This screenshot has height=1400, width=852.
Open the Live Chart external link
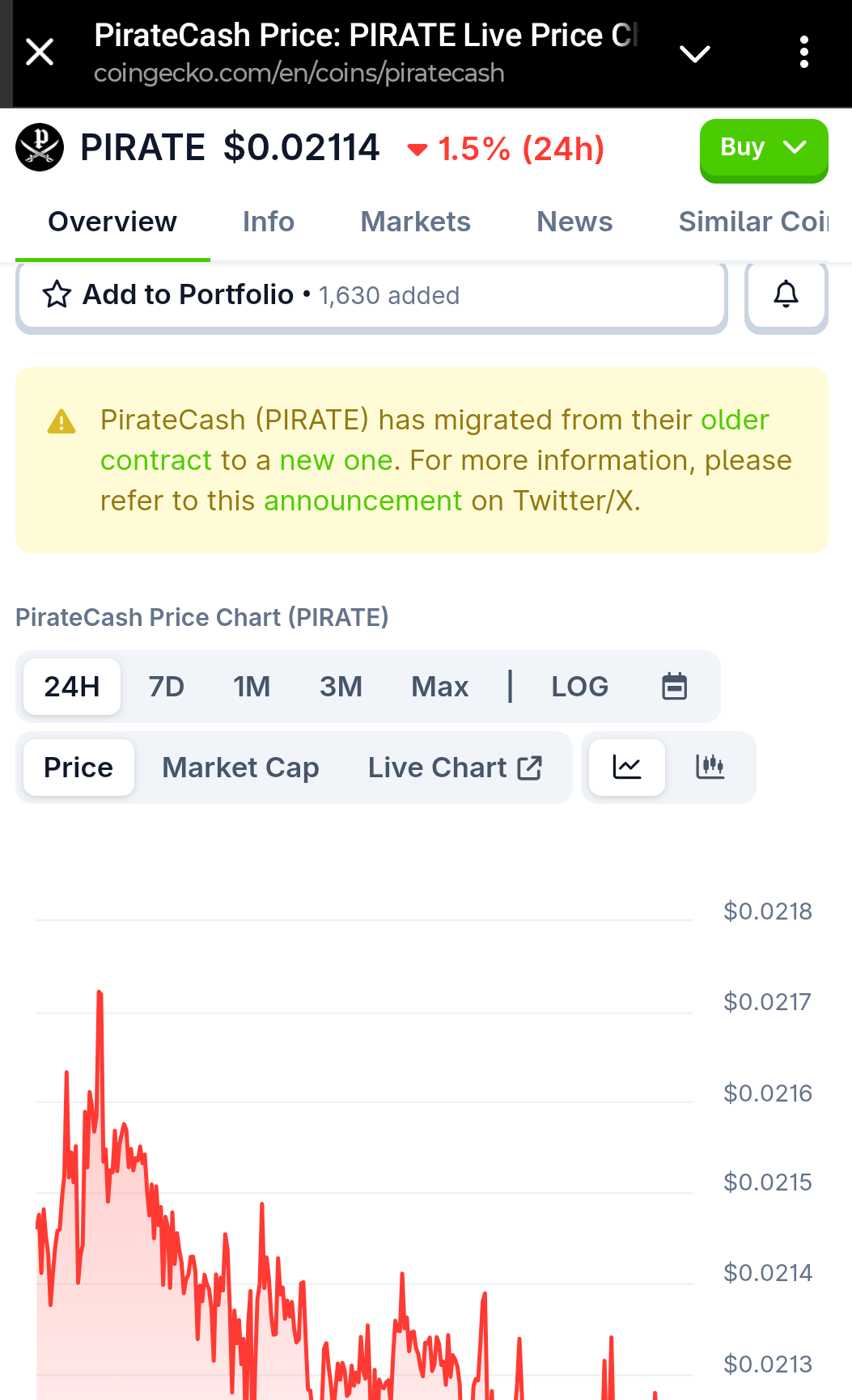coord(455,768)
